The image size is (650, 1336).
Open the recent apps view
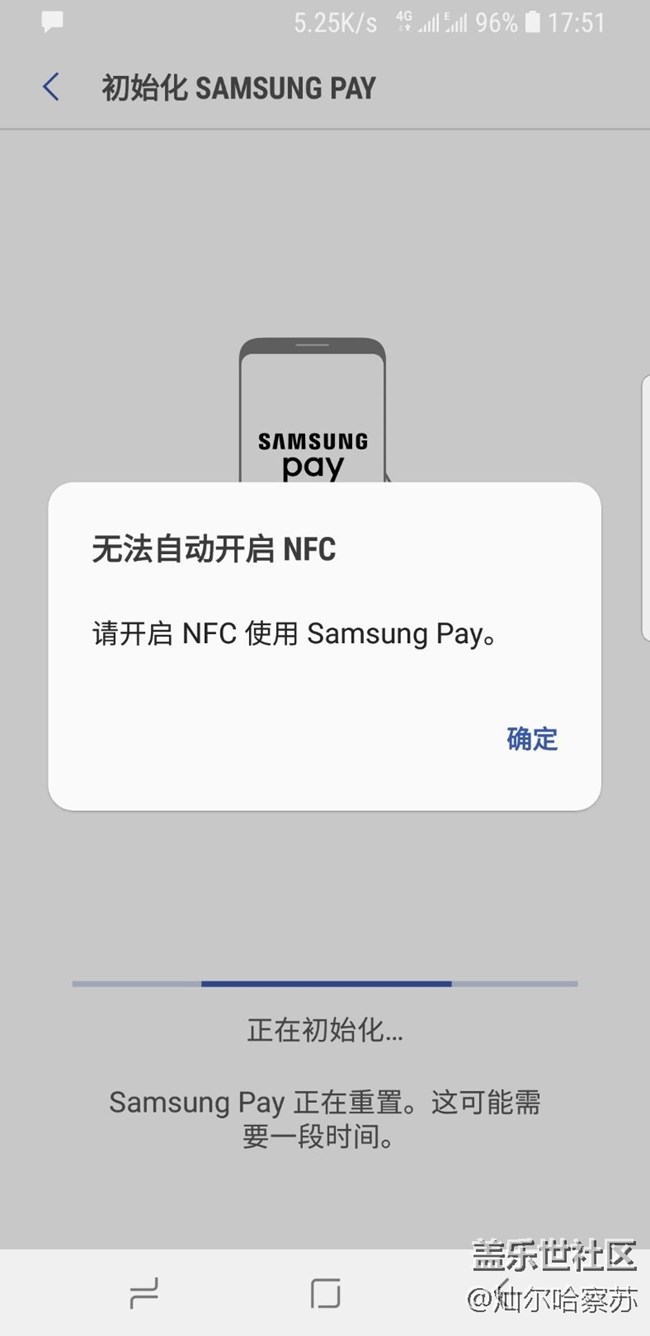click(144, 1294)
